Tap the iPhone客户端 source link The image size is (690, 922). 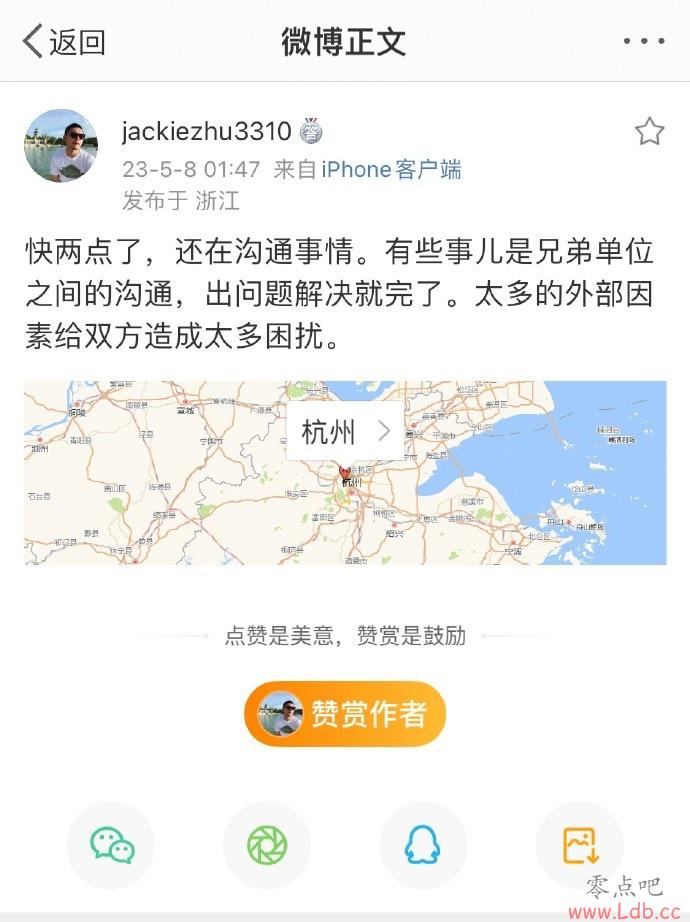click(392, 169)
